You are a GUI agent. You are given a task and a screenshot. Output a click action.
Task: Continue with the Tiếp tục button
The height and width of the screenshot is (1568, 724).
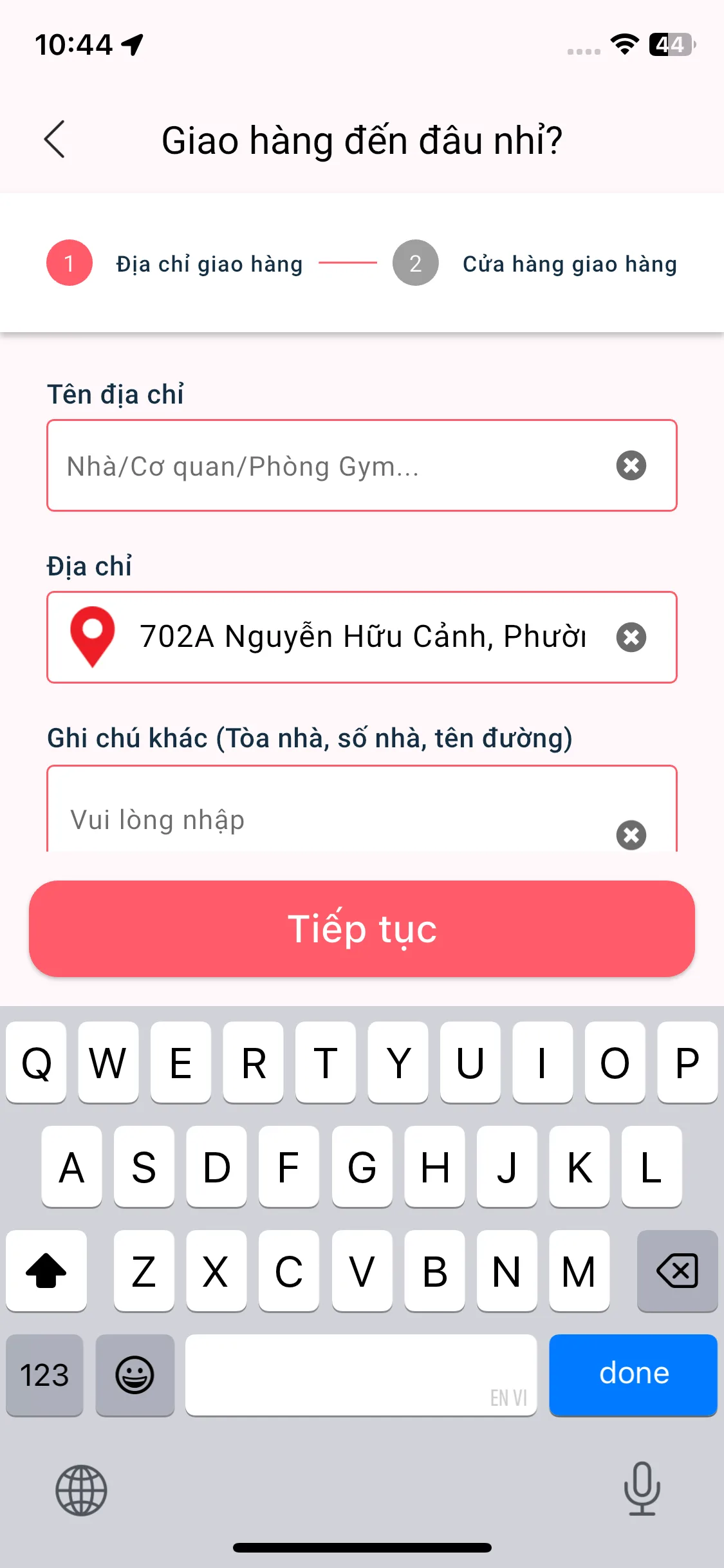362,928
